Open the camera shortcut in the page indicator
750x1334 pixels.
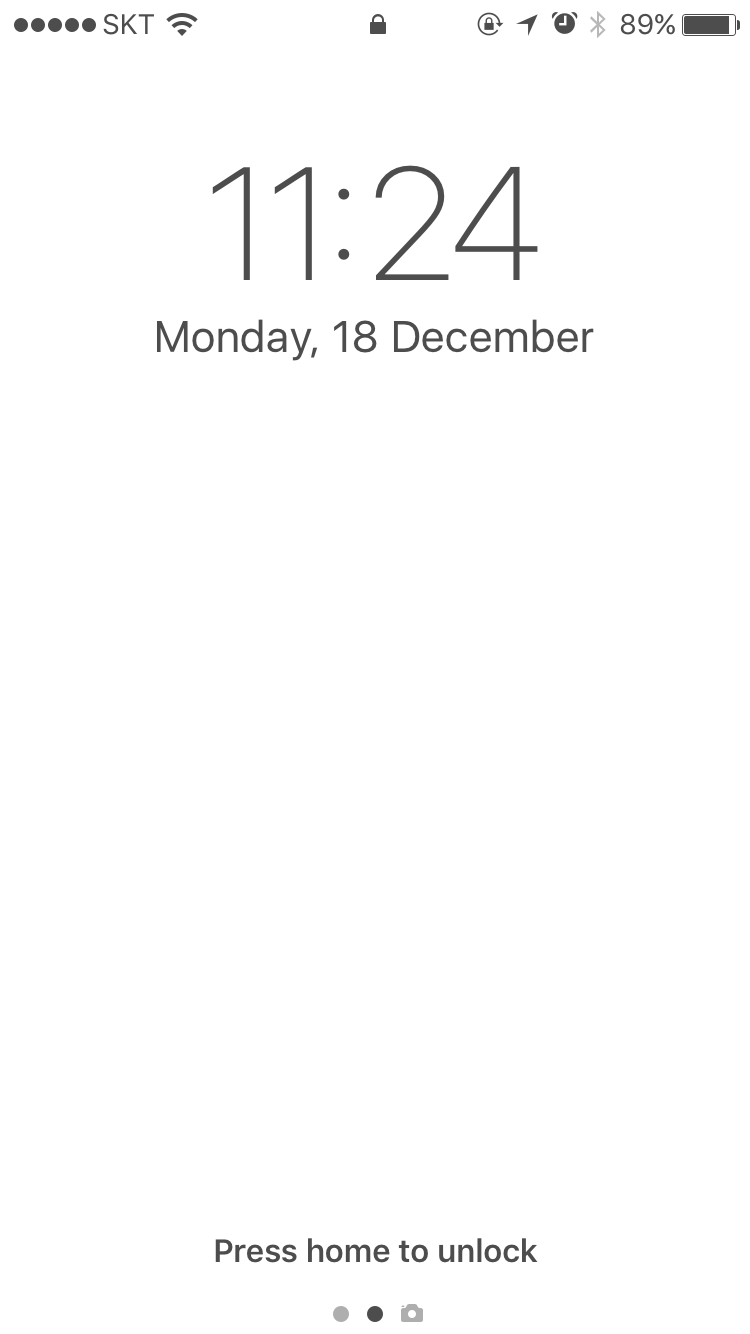(411, 1313)
